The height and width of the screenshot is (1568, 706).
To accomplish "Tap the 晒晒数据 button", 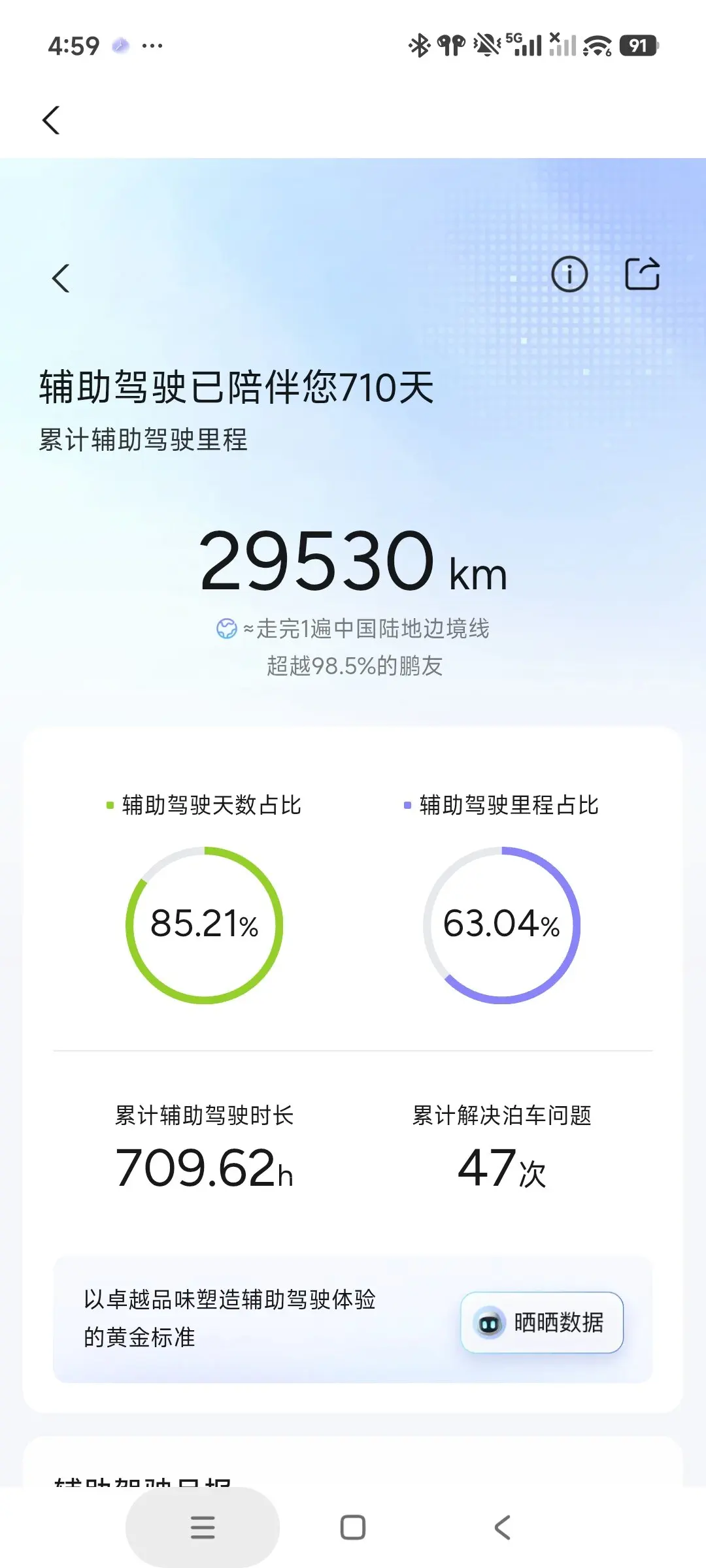I will [542, 1322].
